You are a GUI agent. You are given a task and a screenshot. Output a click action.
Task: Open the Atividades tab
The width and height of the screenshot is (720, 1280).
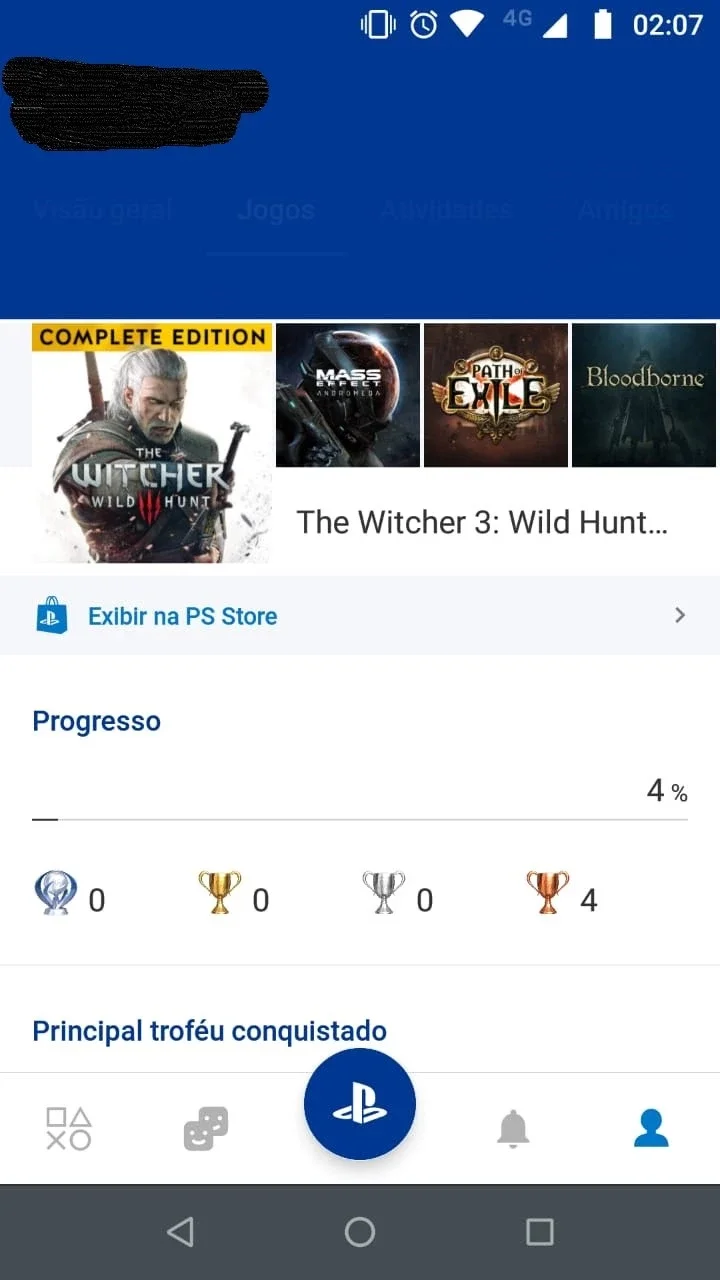coord(446,210)
